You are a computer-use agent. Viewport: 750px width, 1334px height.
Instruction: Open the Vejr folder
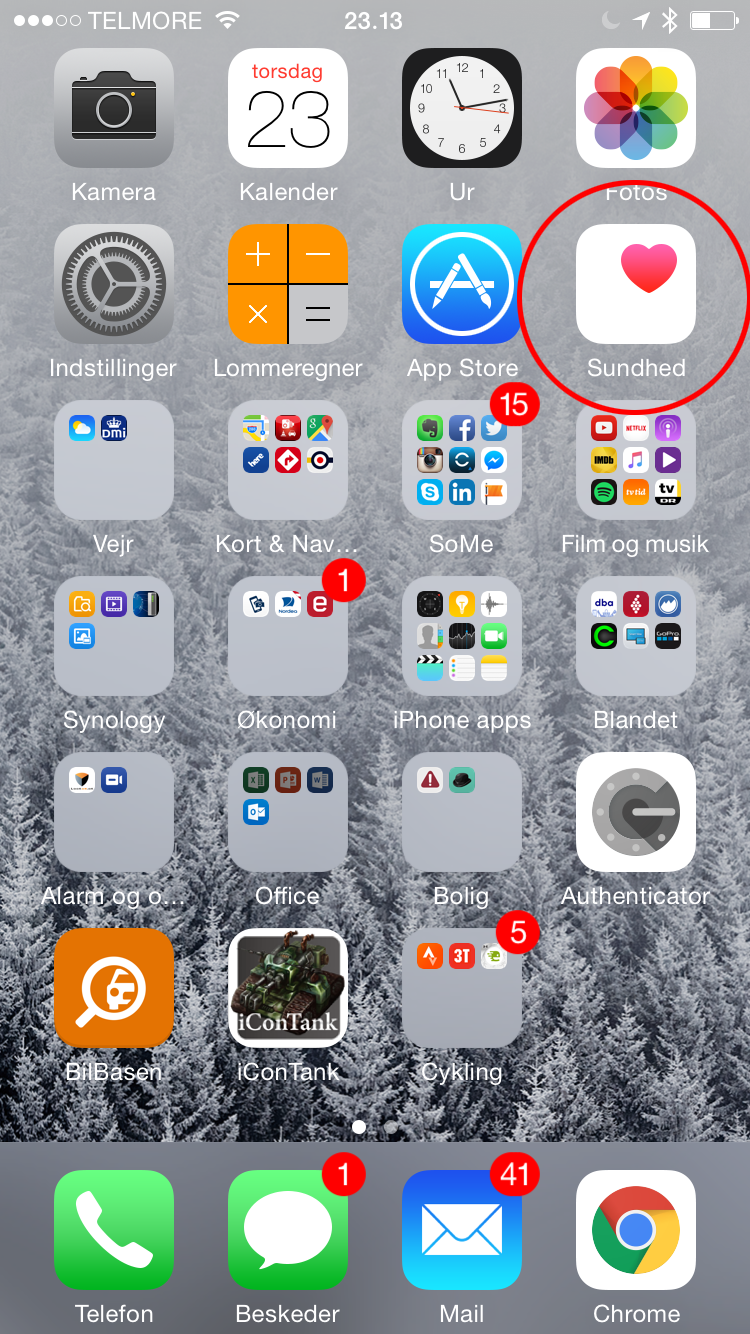tap(114, 460)
